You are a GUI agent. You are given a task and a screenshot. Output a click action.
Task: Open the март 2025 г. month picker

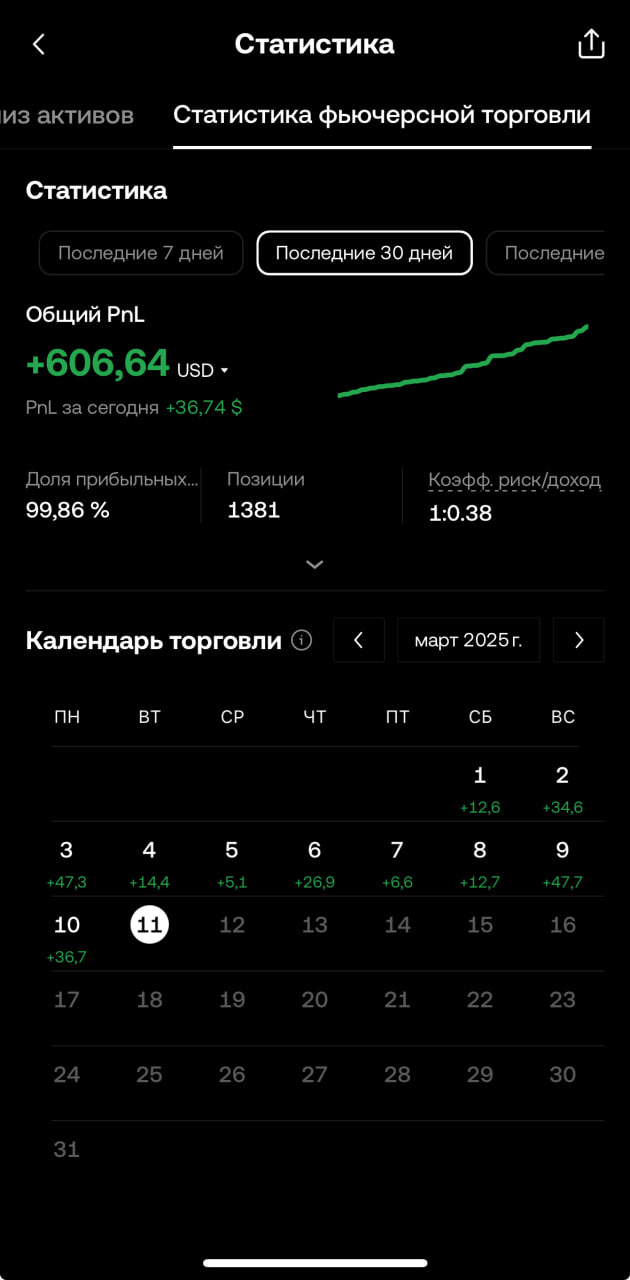(x=468, y=640)
